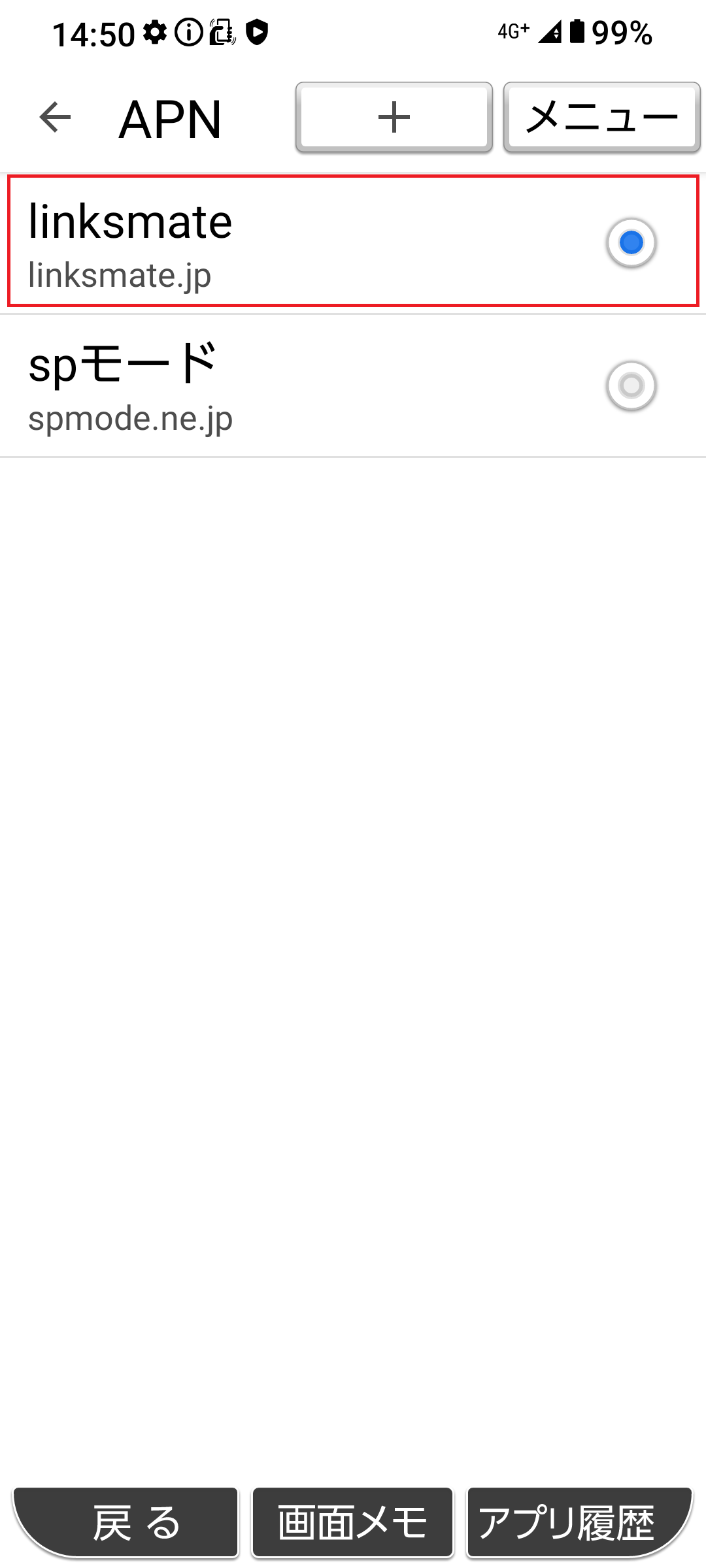
Task: Select the linksmate radio button
Action: tap(631, 242)
